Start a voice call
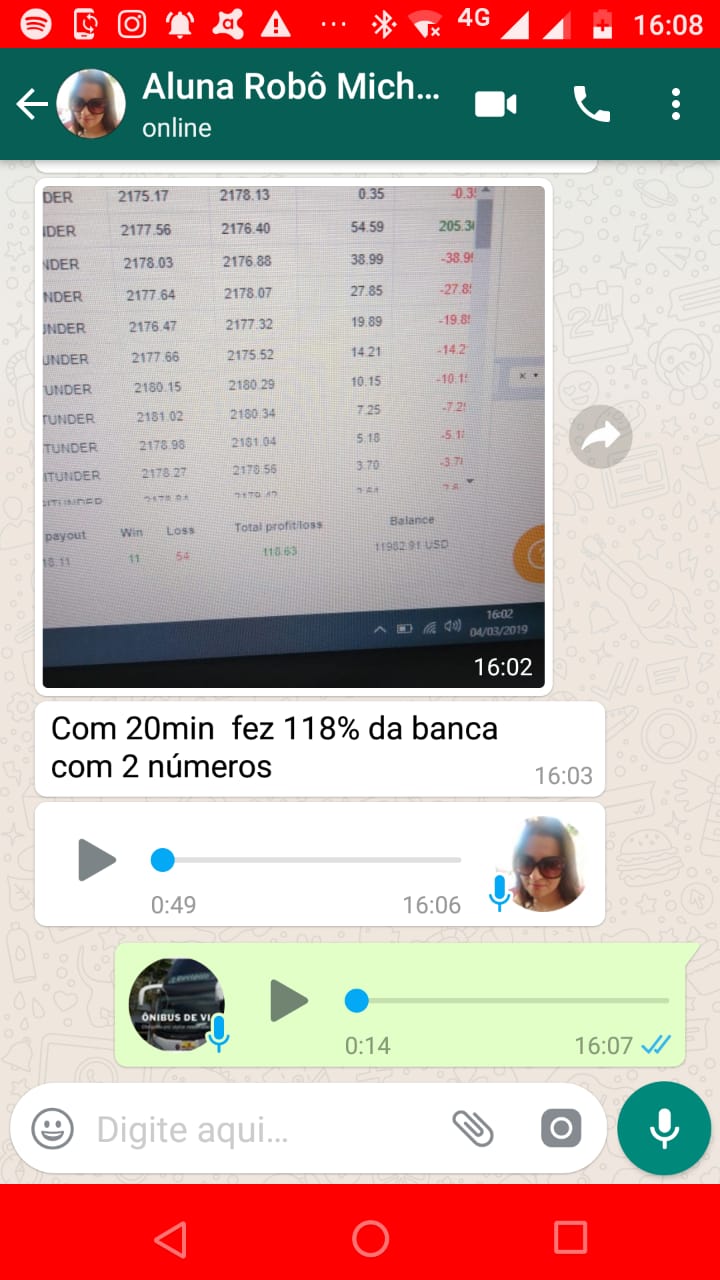This screenshot has height=1280, width=720. pos(591,104)
